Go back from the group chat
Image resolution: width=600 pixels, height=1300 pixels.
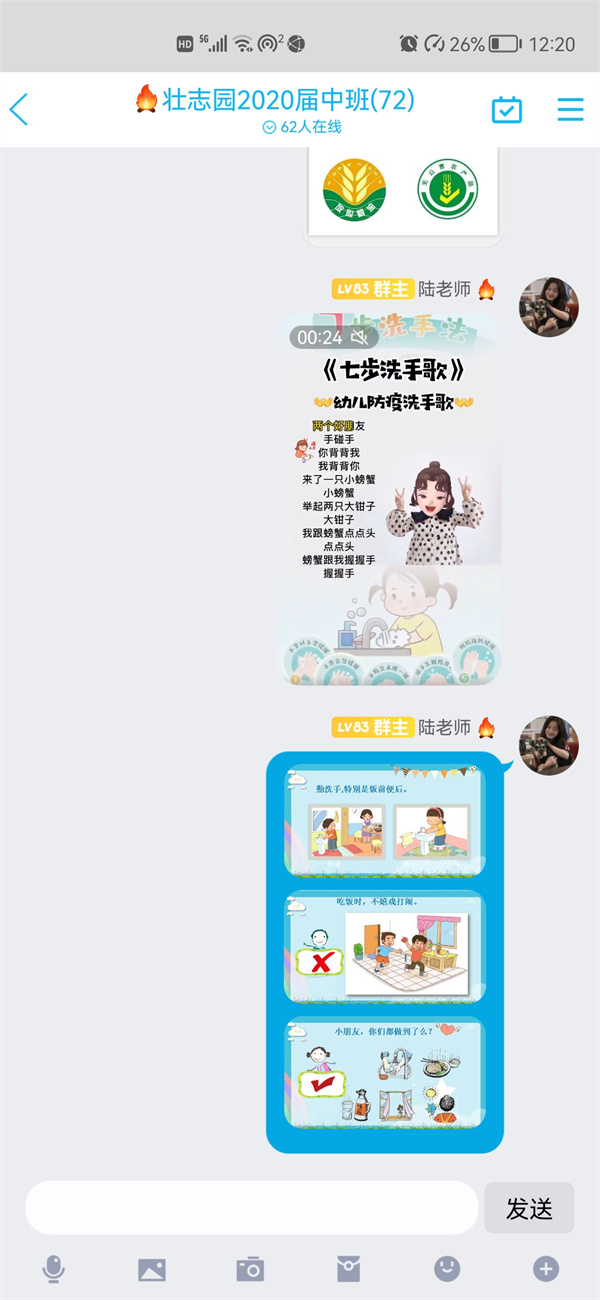pyautogui.click(x=20, y=109)
